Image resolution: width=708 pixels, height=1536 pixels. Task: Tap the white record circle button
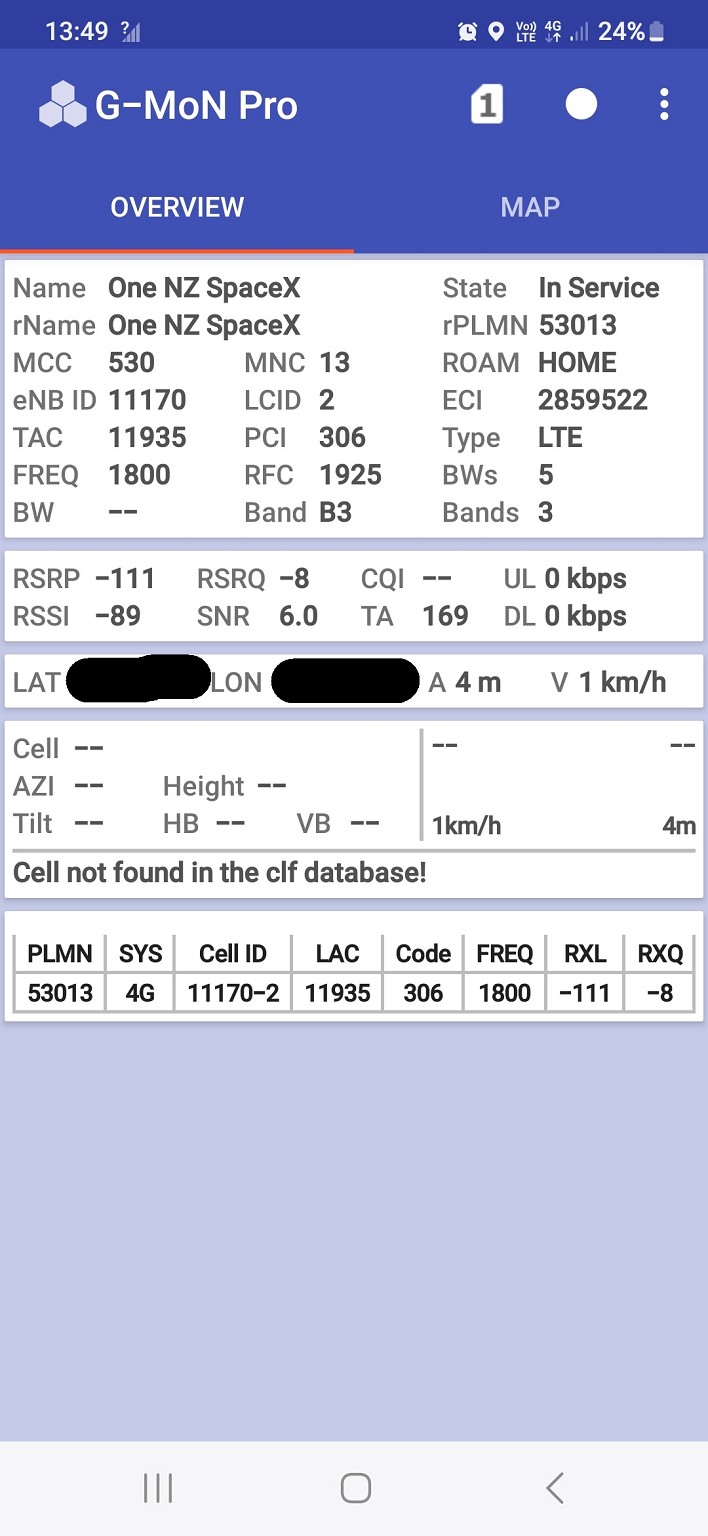[581, 105]
